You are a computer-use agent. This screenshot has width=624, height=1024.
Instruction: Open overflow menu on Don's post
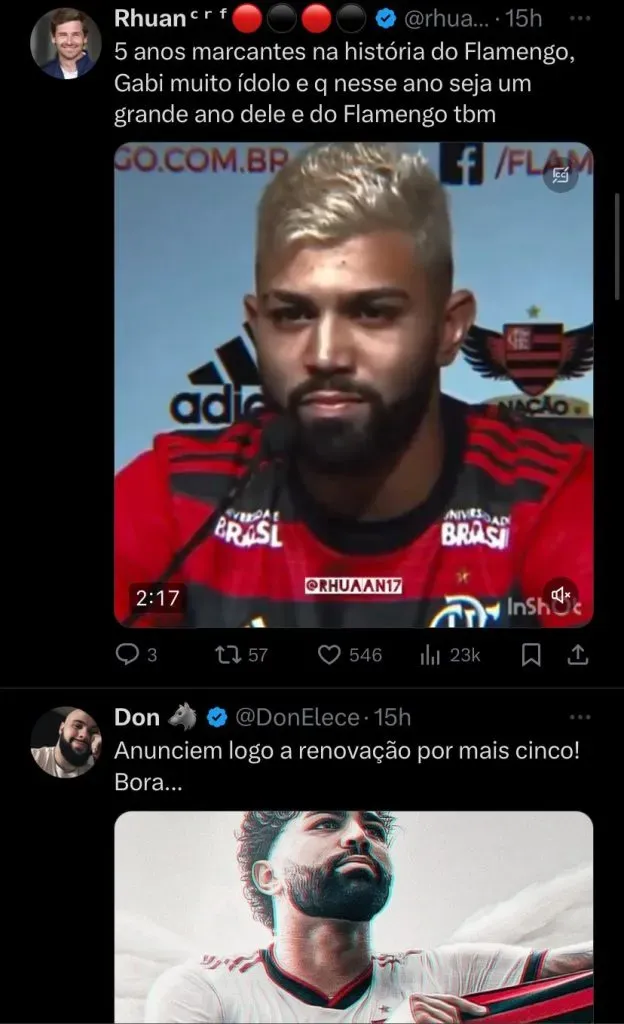point(579,717)
